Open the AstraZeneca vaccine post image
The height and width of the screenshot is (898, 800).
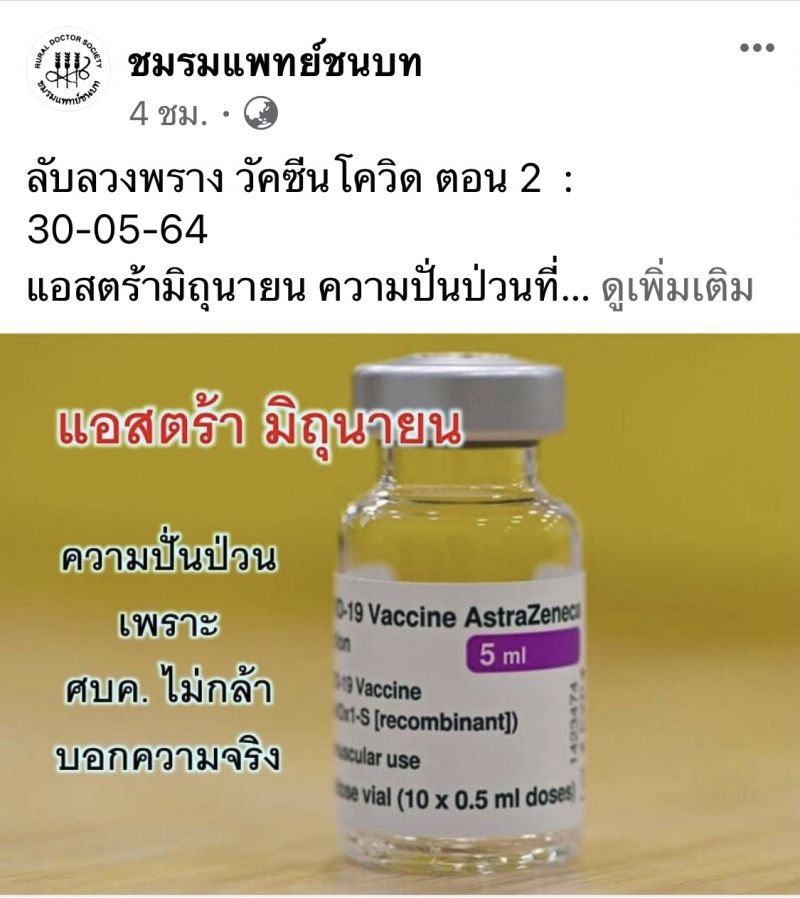[x=400, y=610]
